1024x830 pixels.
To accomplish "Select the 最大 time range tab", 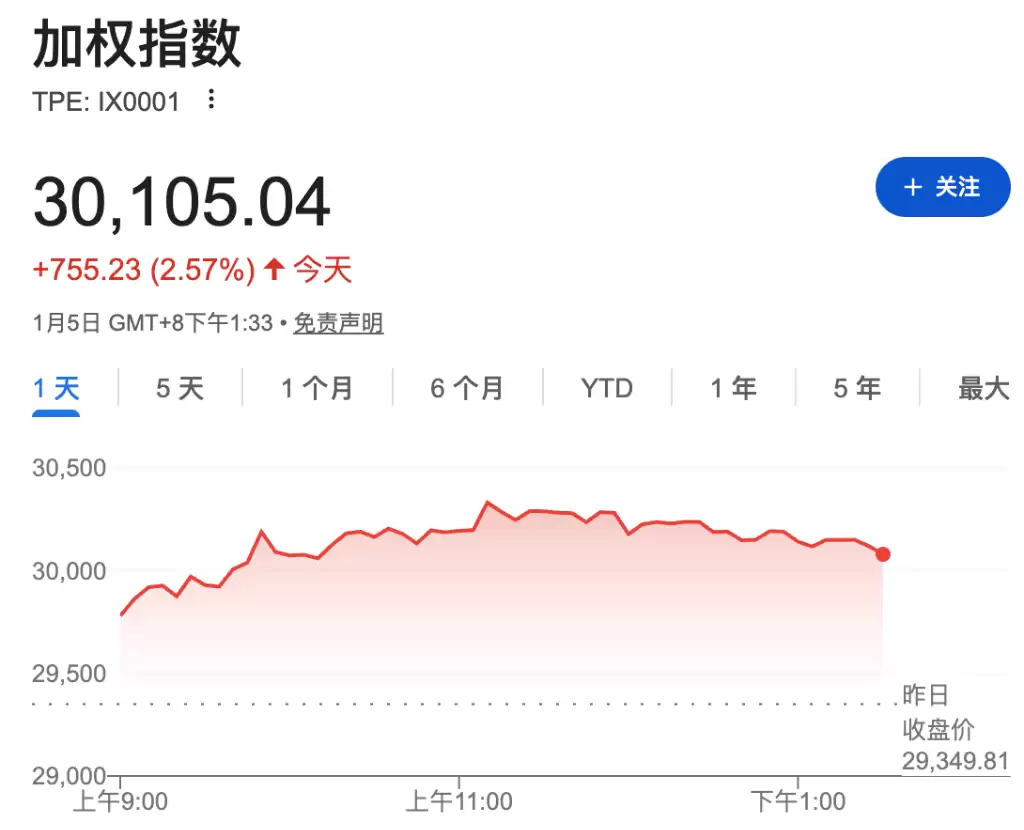I will tap(984, 388).
